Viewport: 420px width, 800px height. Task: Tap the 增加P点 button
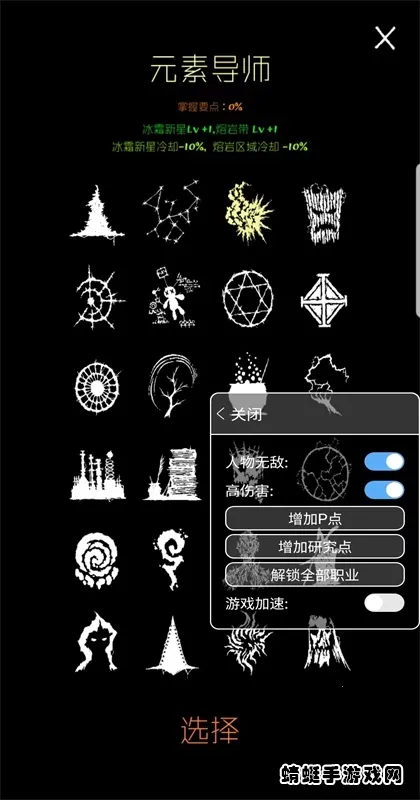[x=315, y=519]
